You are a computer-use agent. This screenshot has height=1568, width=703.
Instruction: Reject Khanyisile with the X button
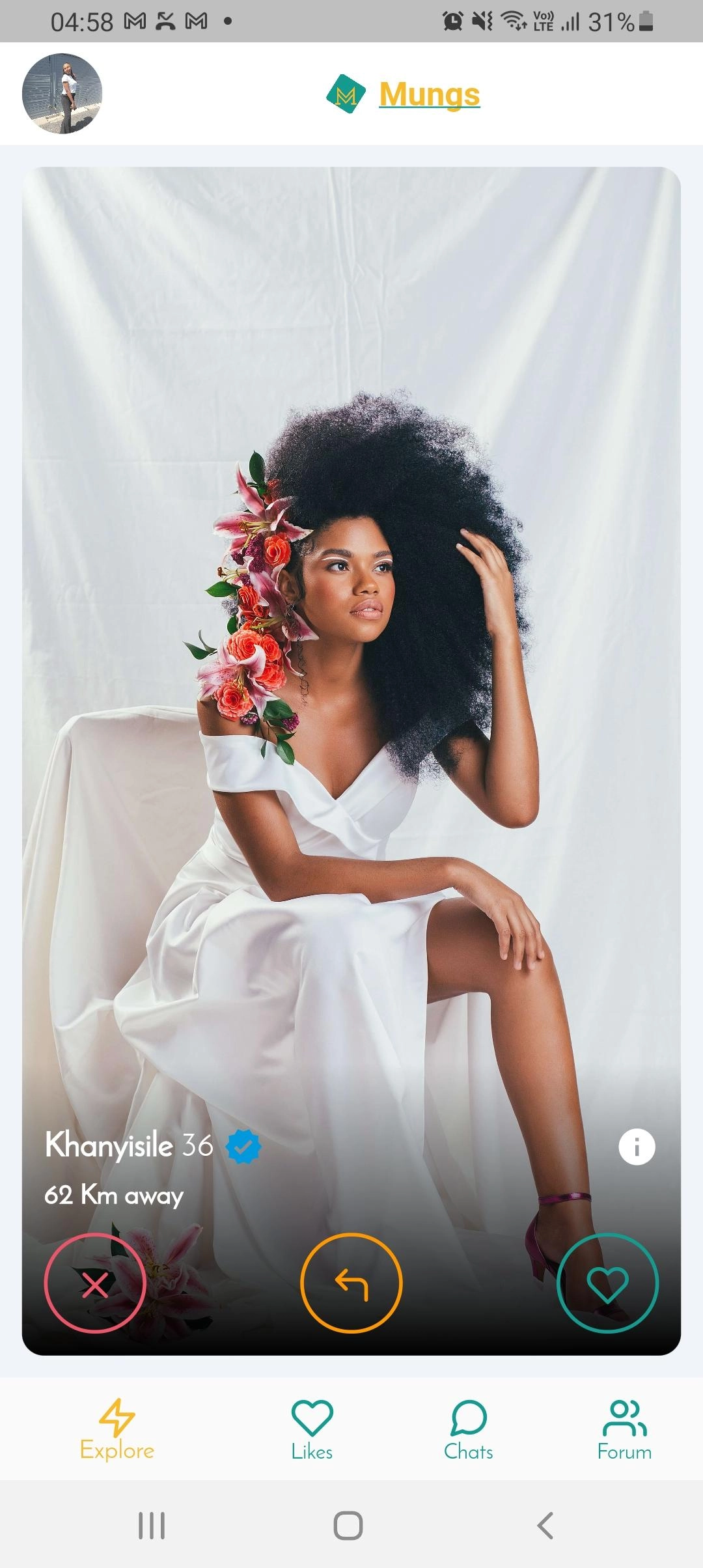point(95,1283)
